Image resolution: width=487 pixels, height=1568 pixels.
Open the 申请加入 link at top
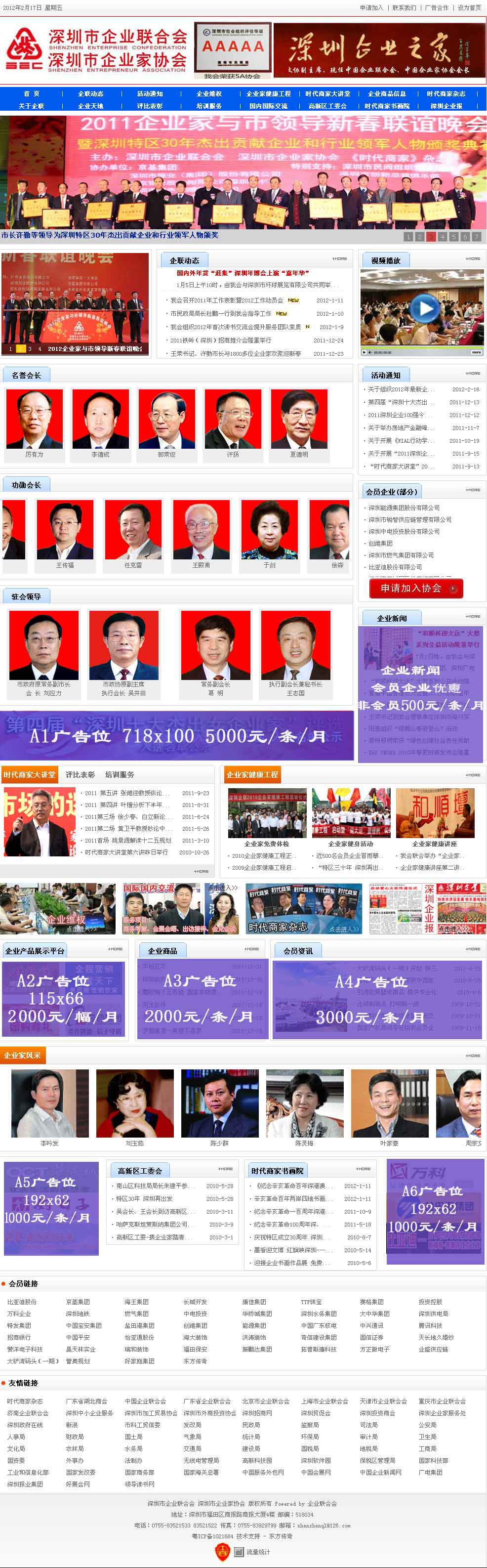point(371,8)
